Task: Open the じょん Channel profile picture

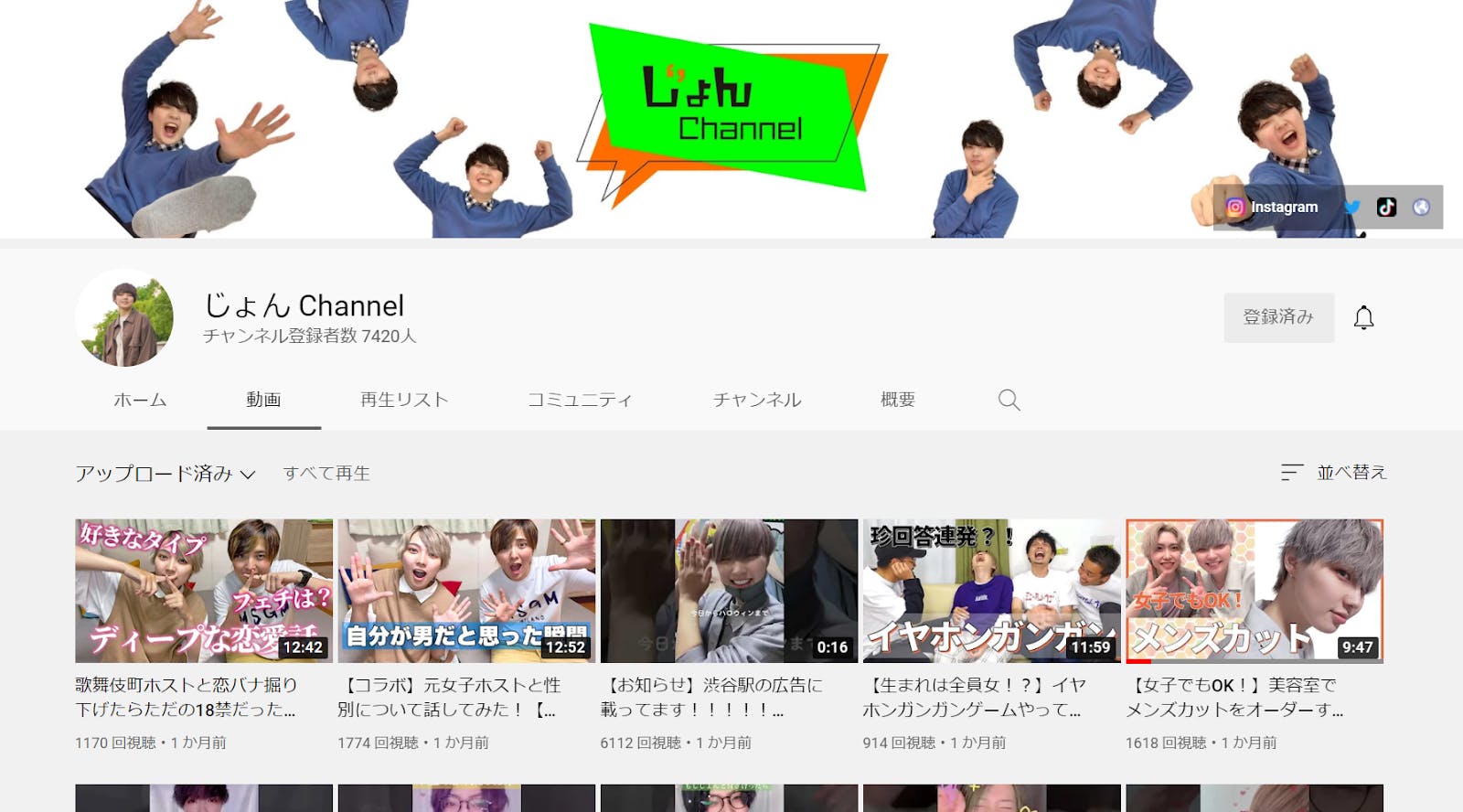Action: (124, 318)
